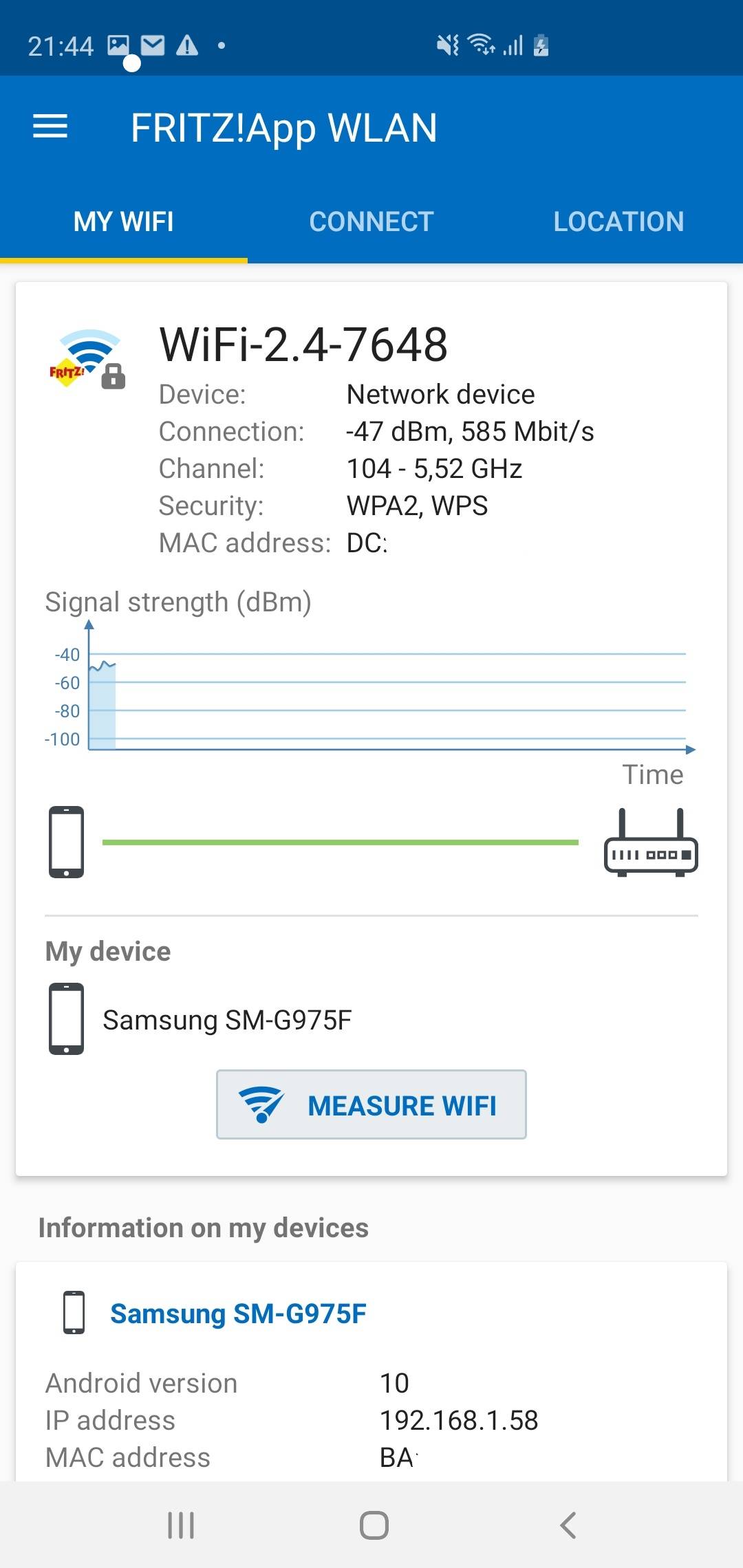Start the Measure WiFi test
The height and width of the screenshot is (1568, 743).
pyautogui.click(x=371, y=1104)
